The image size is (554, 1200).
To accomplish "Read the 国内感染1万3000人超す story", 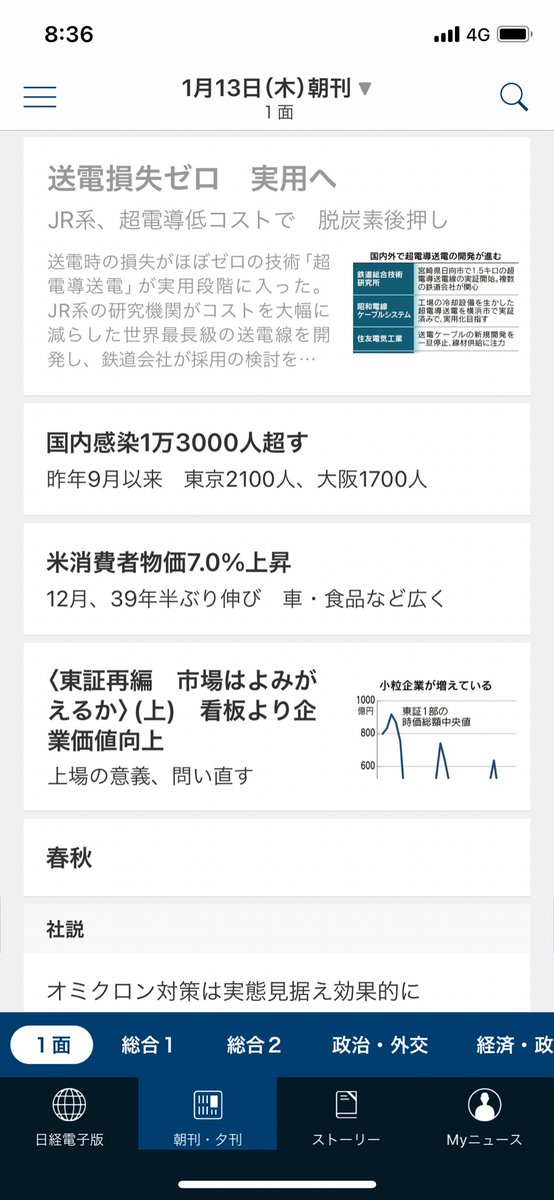I will 277,459.
